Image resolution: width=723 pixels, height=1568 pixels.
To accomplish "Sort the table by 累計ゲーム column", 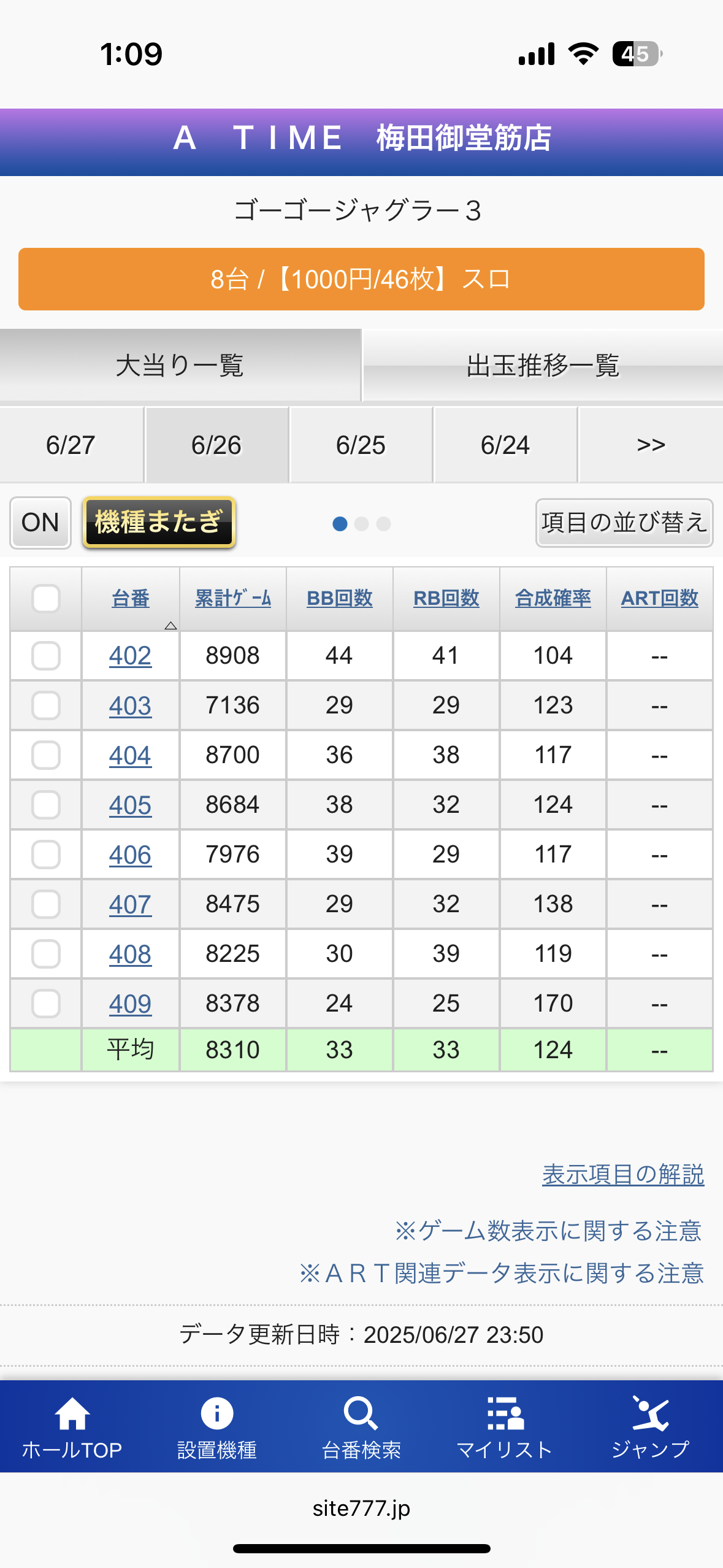I will [x=233, y=598].
